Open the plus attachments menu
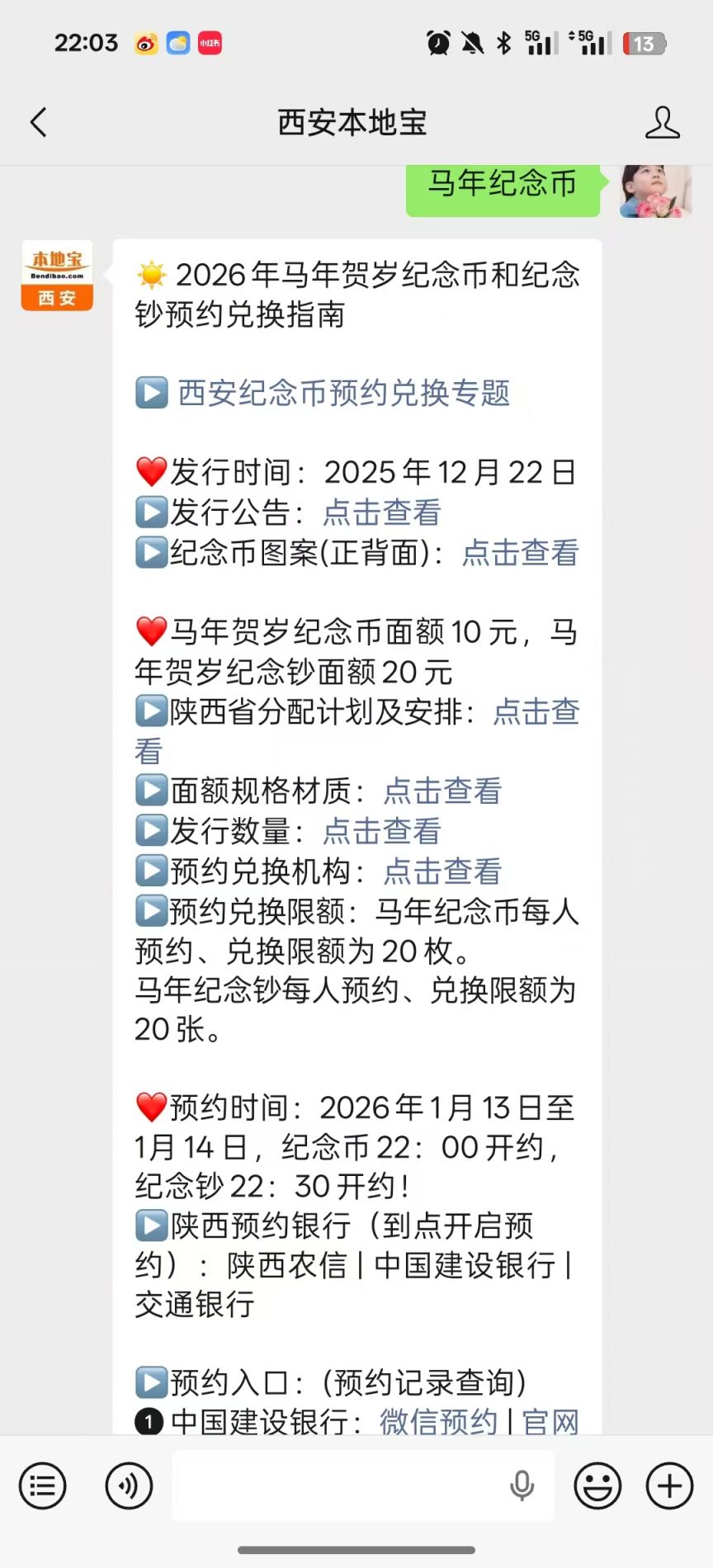Viewport: 713px width, 1568px height. 669,1485
